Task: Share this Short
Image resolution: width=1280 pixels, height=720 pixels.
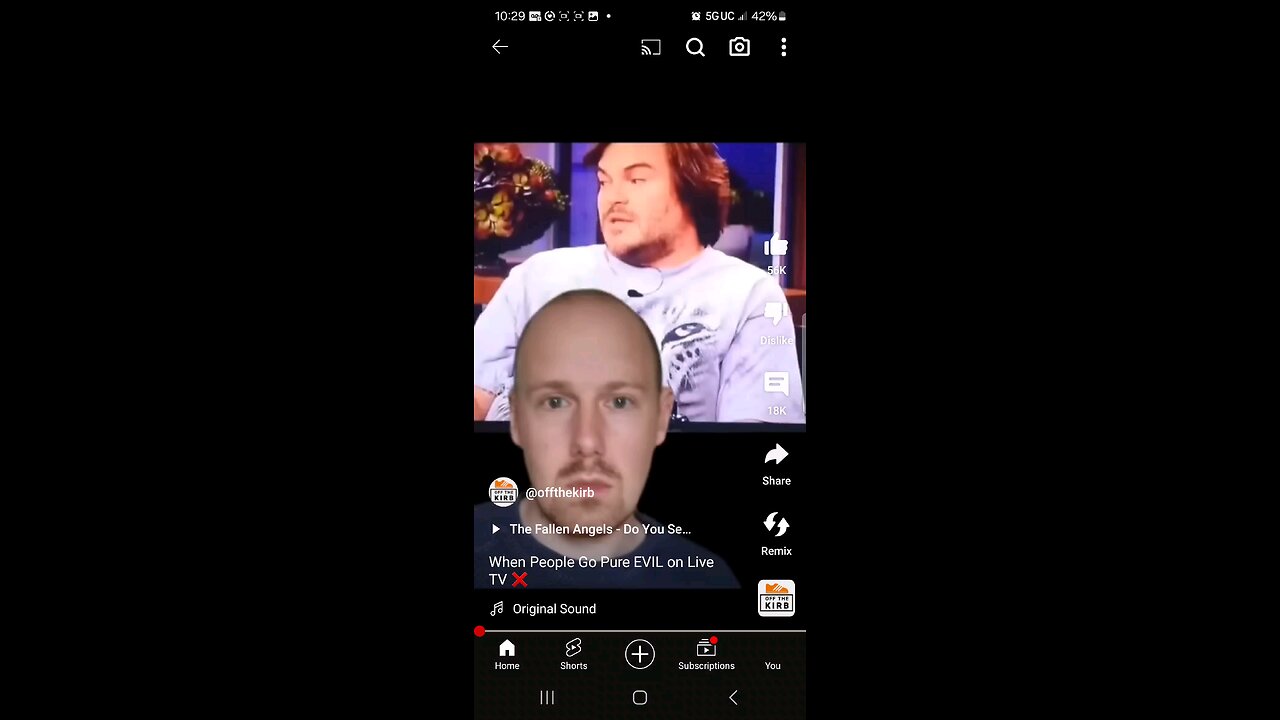Action: point(776,457)
